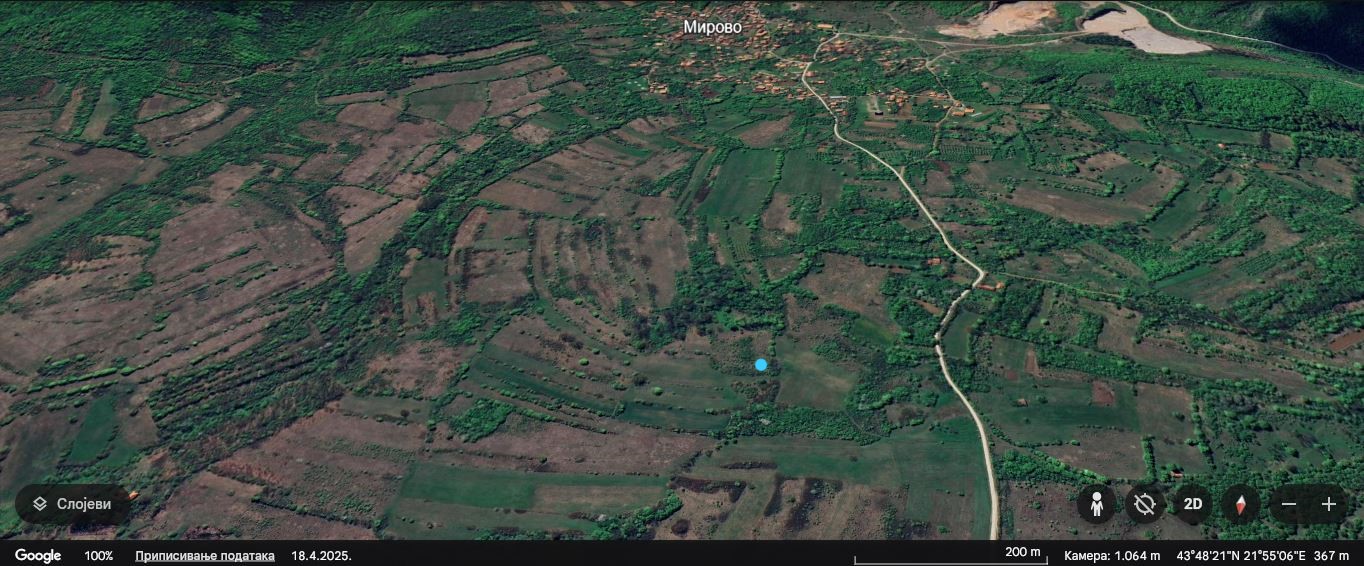Open the Слојеви layers panel

click(71, 504)
